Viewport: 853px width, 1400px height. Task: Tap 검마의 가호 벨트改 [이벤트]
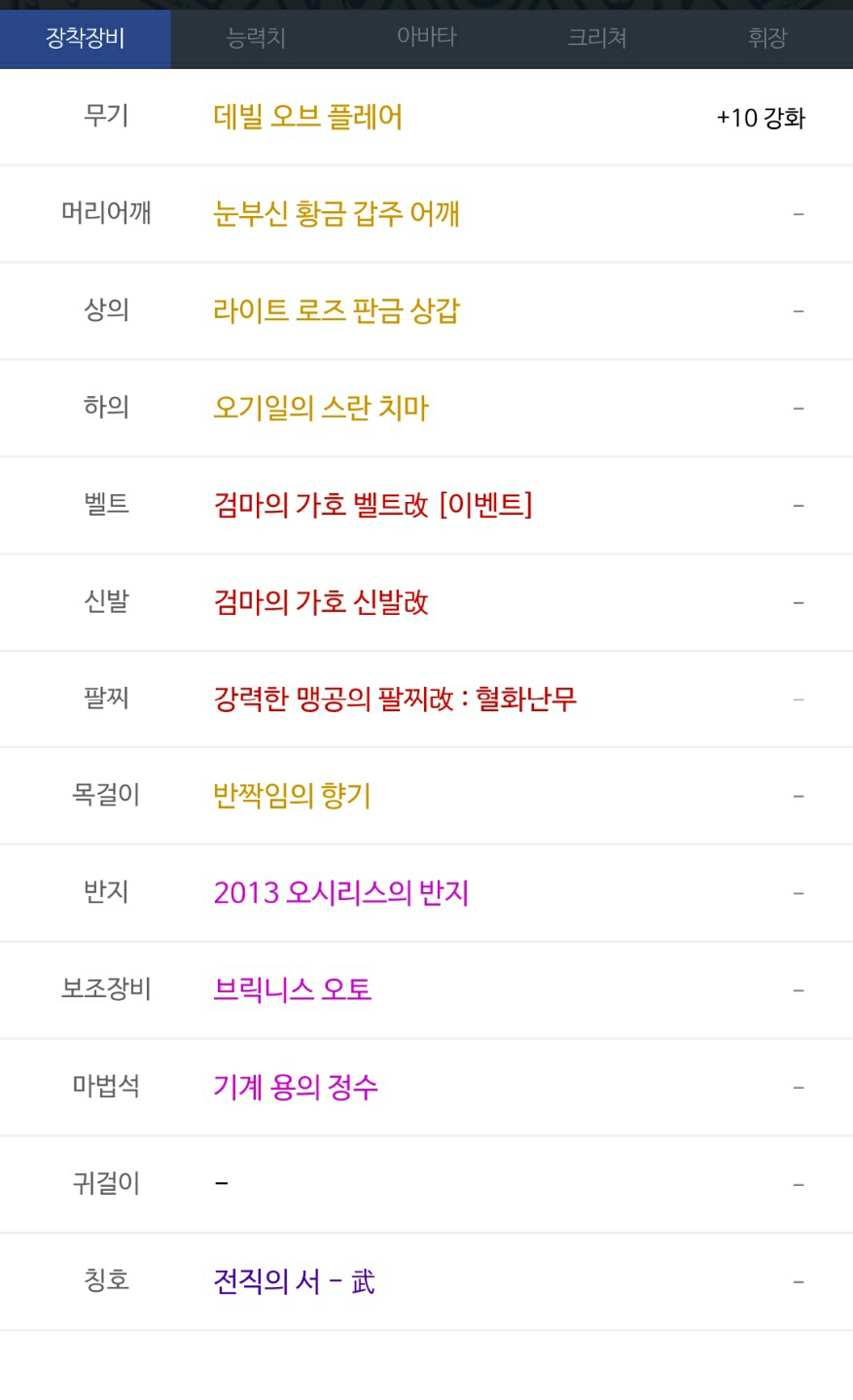(373, 505)
